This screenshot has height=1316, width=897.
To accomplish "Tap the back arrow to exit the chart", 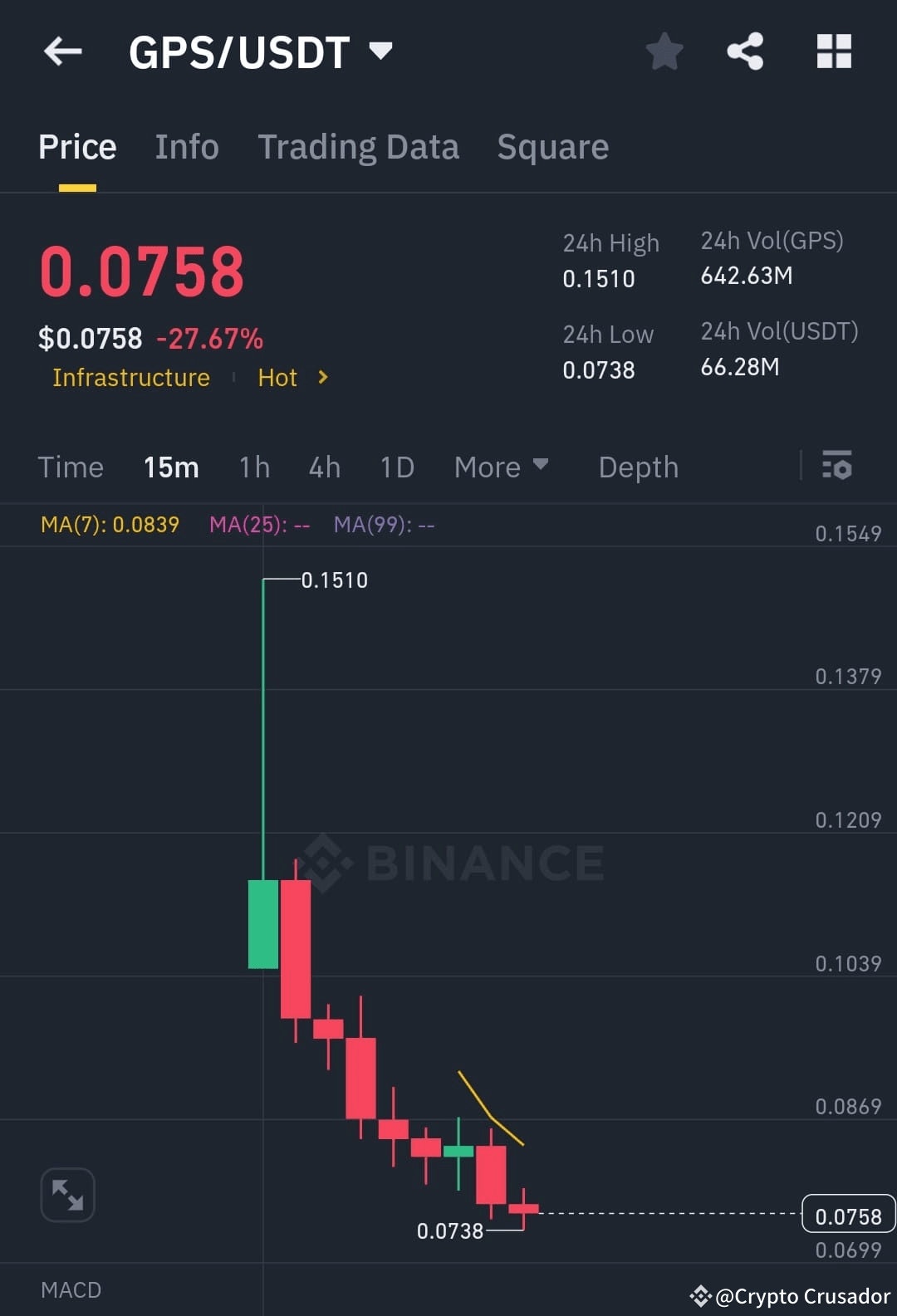I will (x=62, y=51).
